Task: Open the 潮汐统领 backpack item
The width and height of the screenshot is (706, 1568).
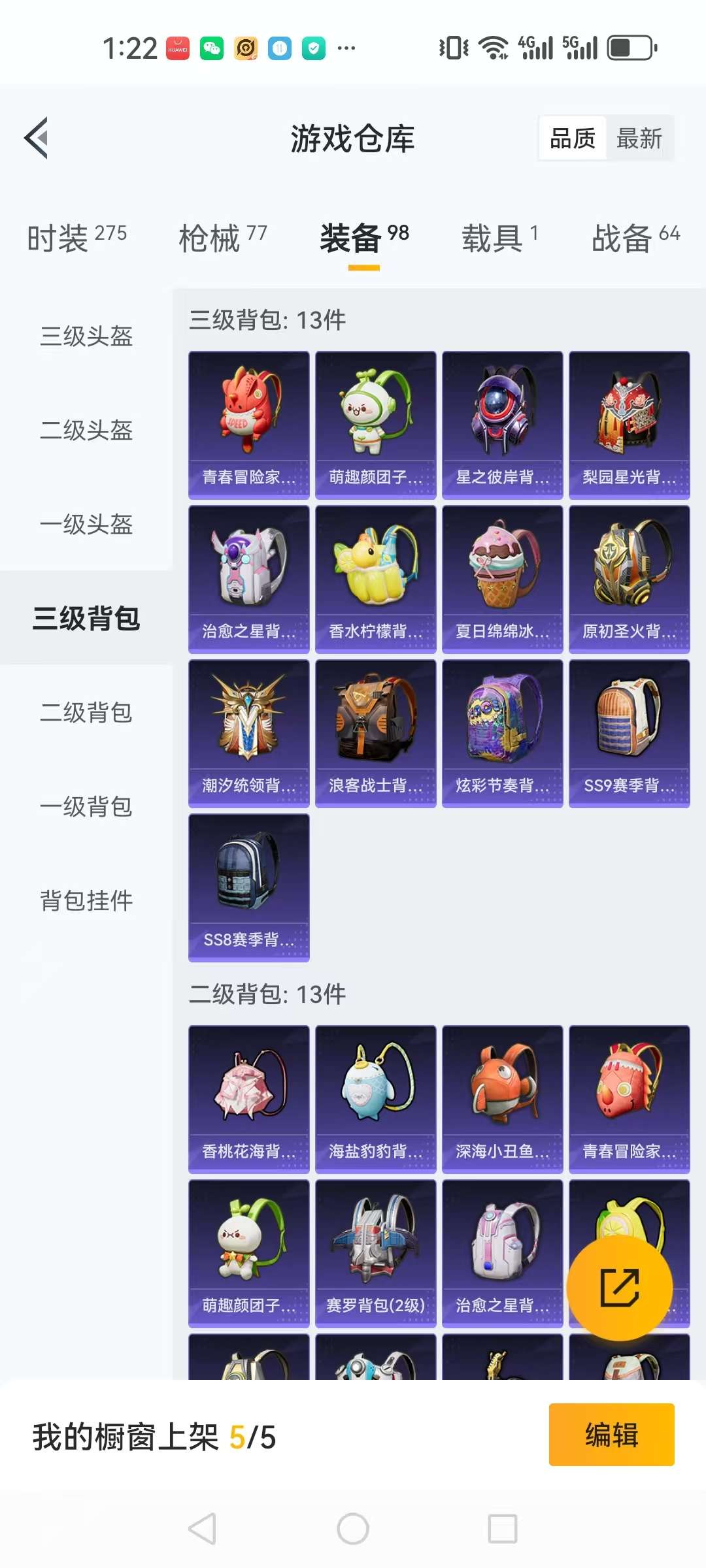Action: pyautogui.click(x=248, y=734)
